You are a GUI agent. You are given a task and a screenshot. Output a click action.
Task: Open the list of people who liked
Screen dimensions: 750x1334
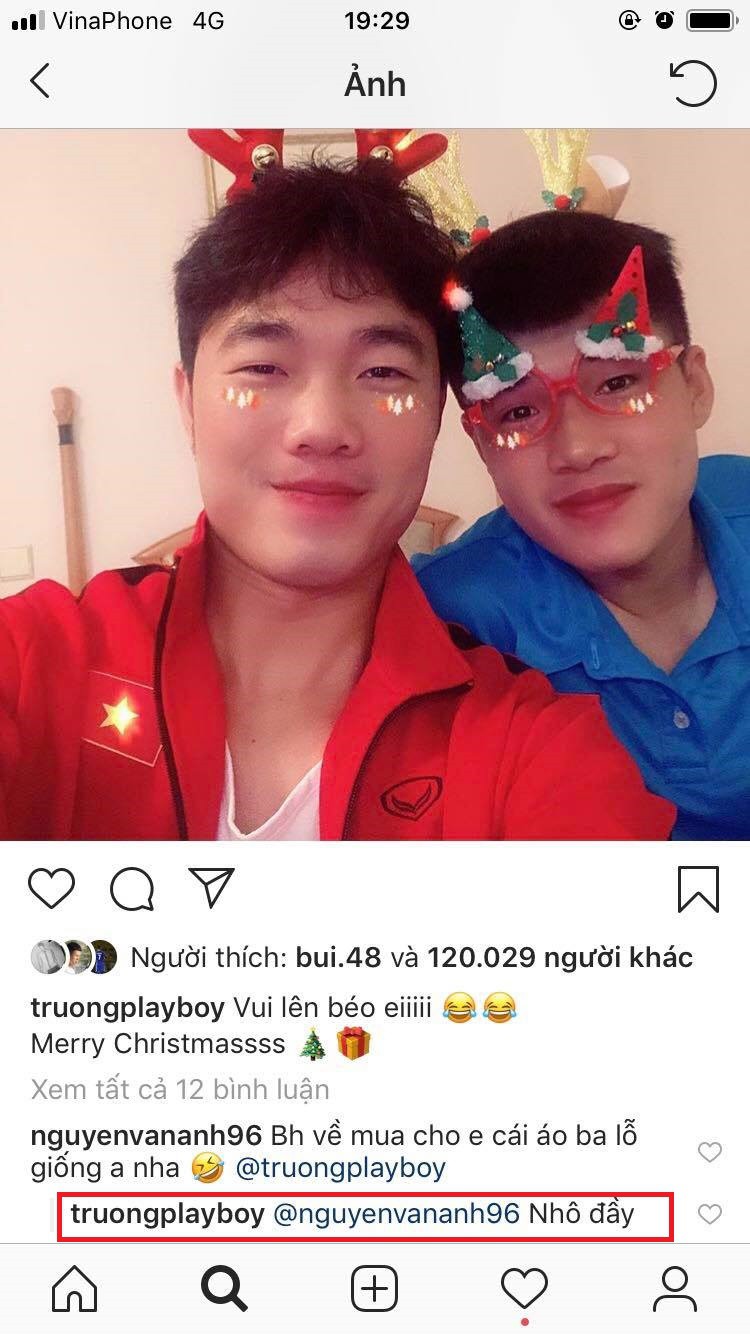(562, 956)
